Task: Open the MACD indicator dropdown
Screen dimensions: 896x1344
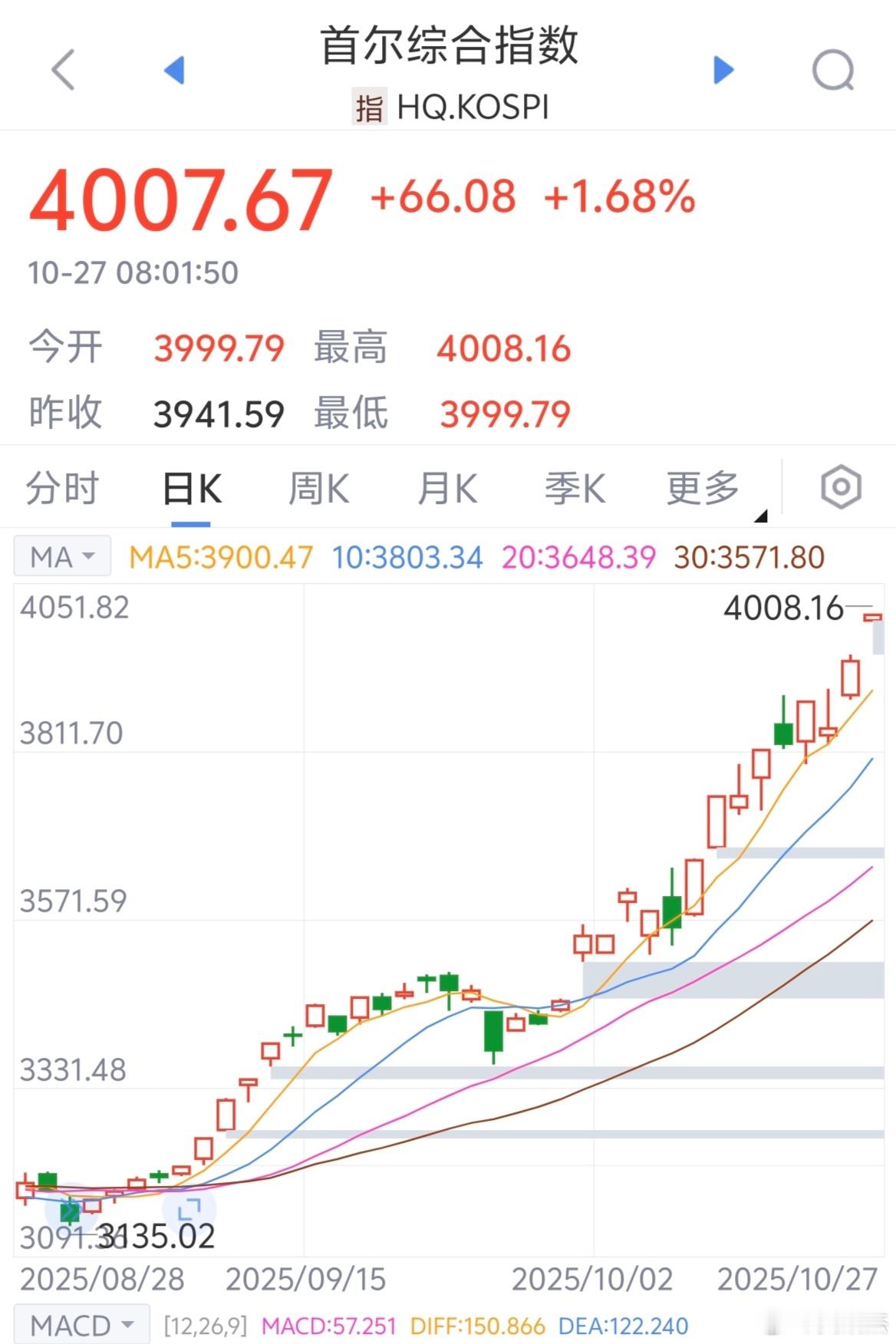Action: [x=81, y=1325]
